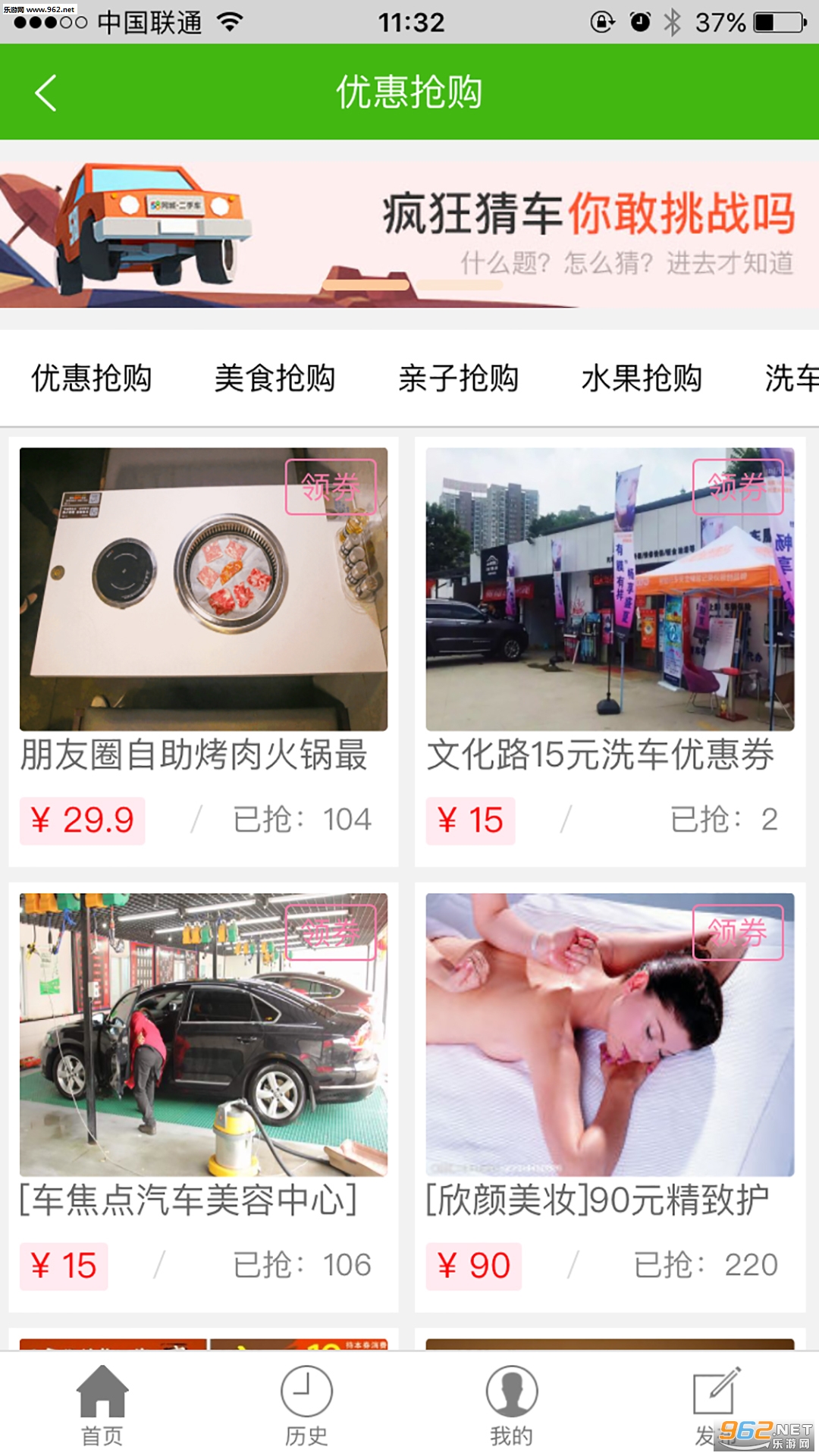
Task: Get the 领券 coupon on 欣颜美妆 card
Action: click(738, 932)
